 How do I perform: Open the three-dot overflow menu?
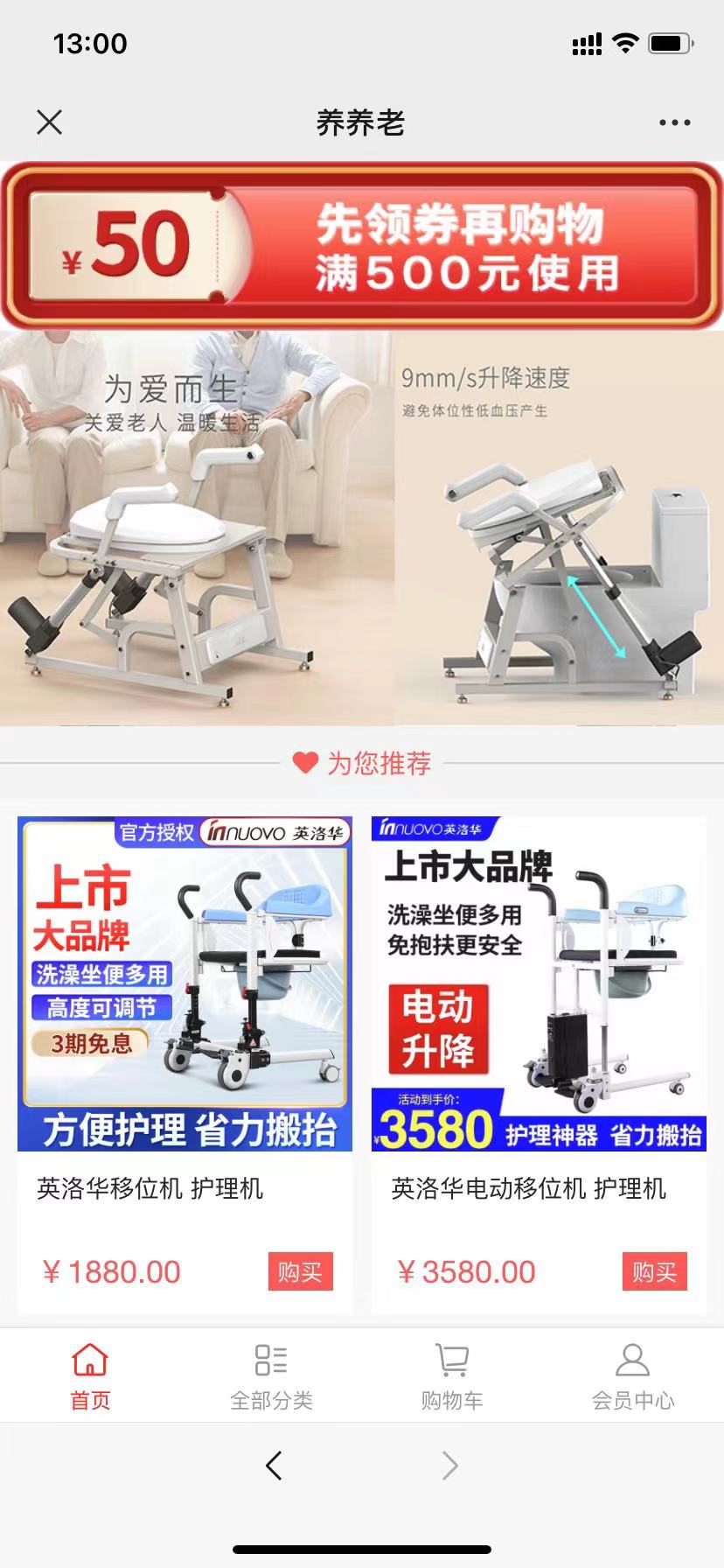674,123
